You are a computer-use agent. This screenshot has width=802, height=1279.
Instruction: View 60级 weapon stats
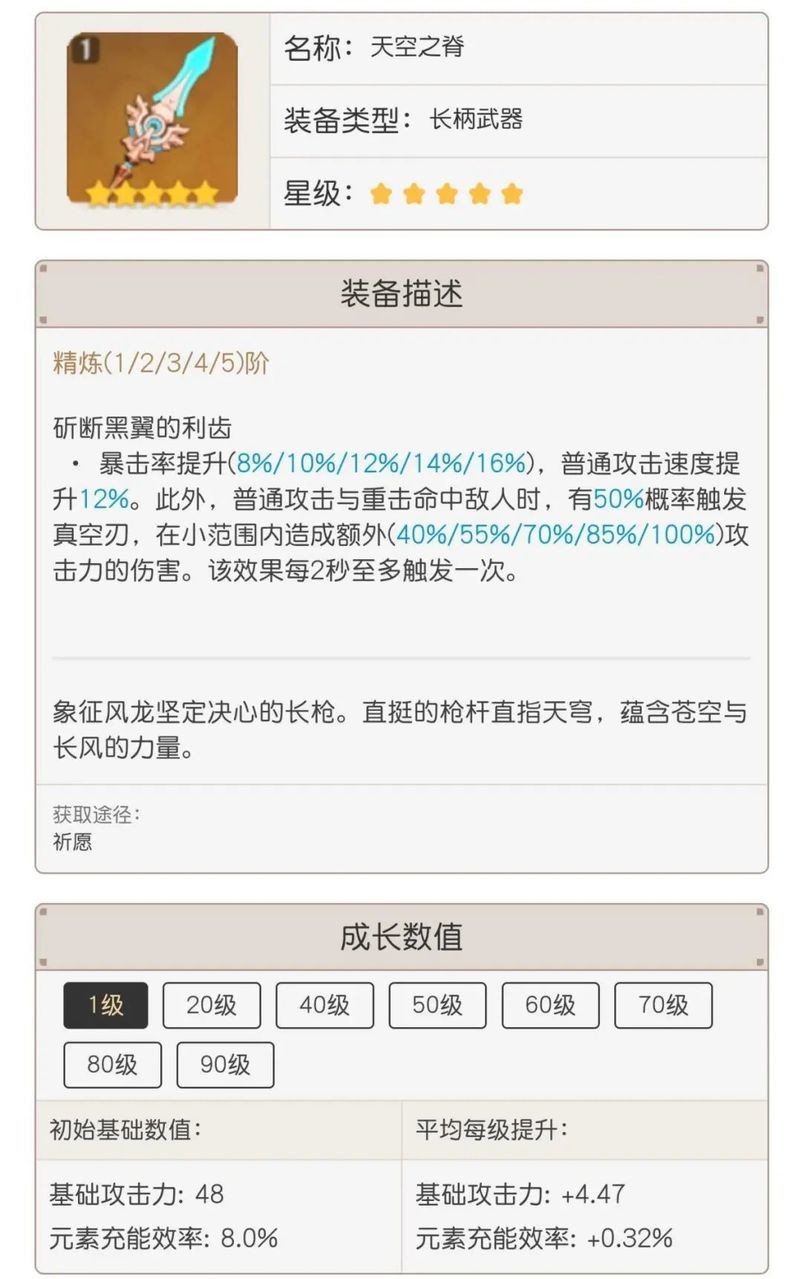pyautogui.click(x=550, y=1005)
